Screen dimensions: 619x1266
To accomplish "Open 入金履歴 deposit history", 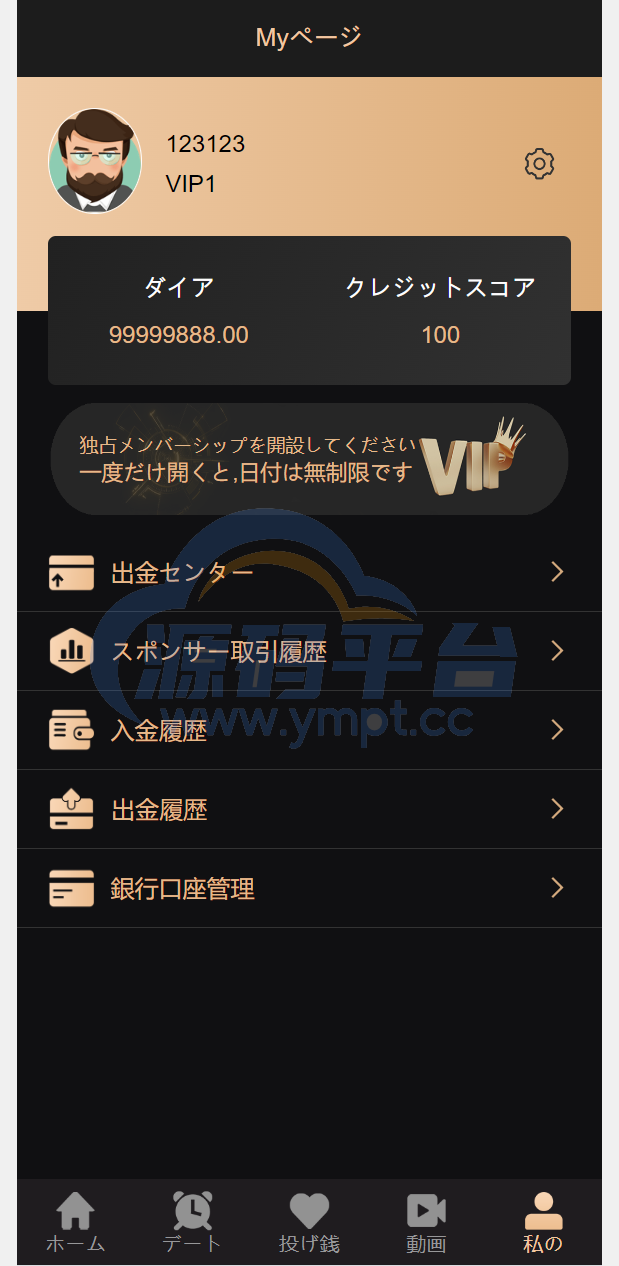I will 309,730.
